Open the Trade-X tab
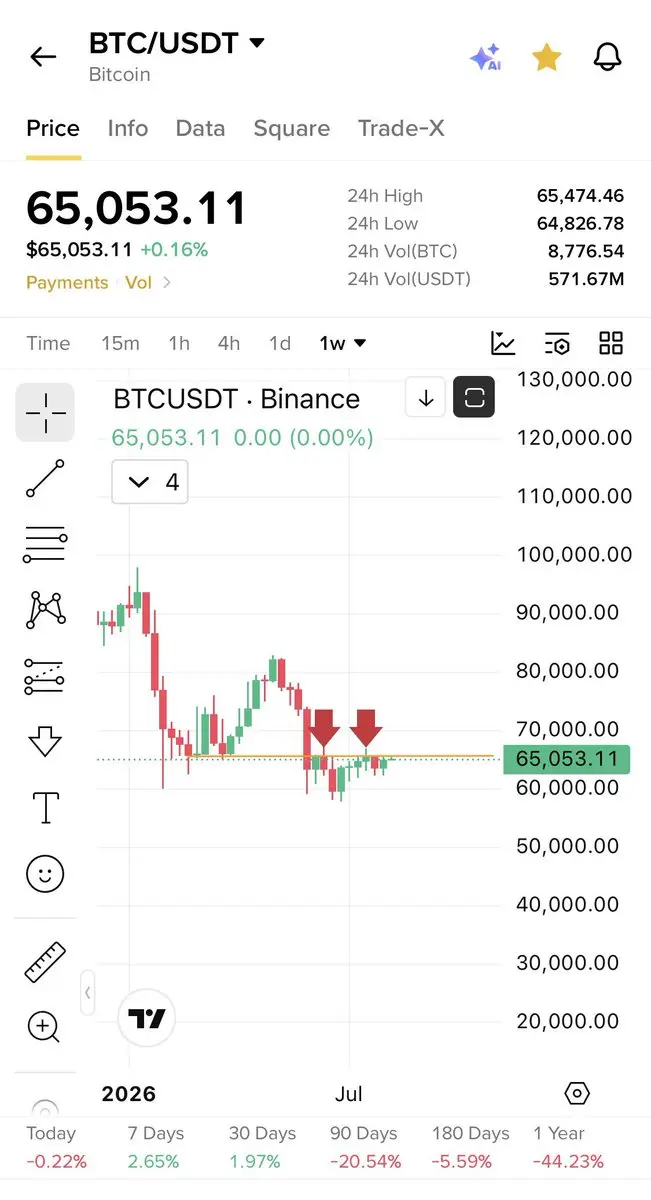 click(401, 128)
